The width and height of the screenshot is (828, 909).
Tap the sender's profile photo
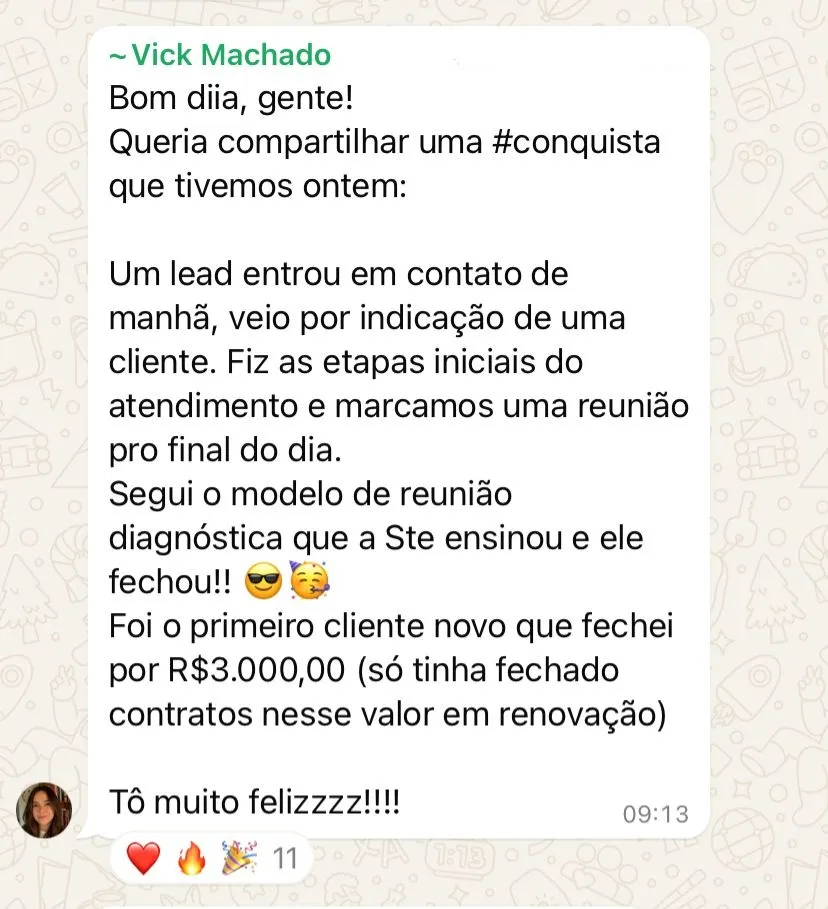coord(44,810)
